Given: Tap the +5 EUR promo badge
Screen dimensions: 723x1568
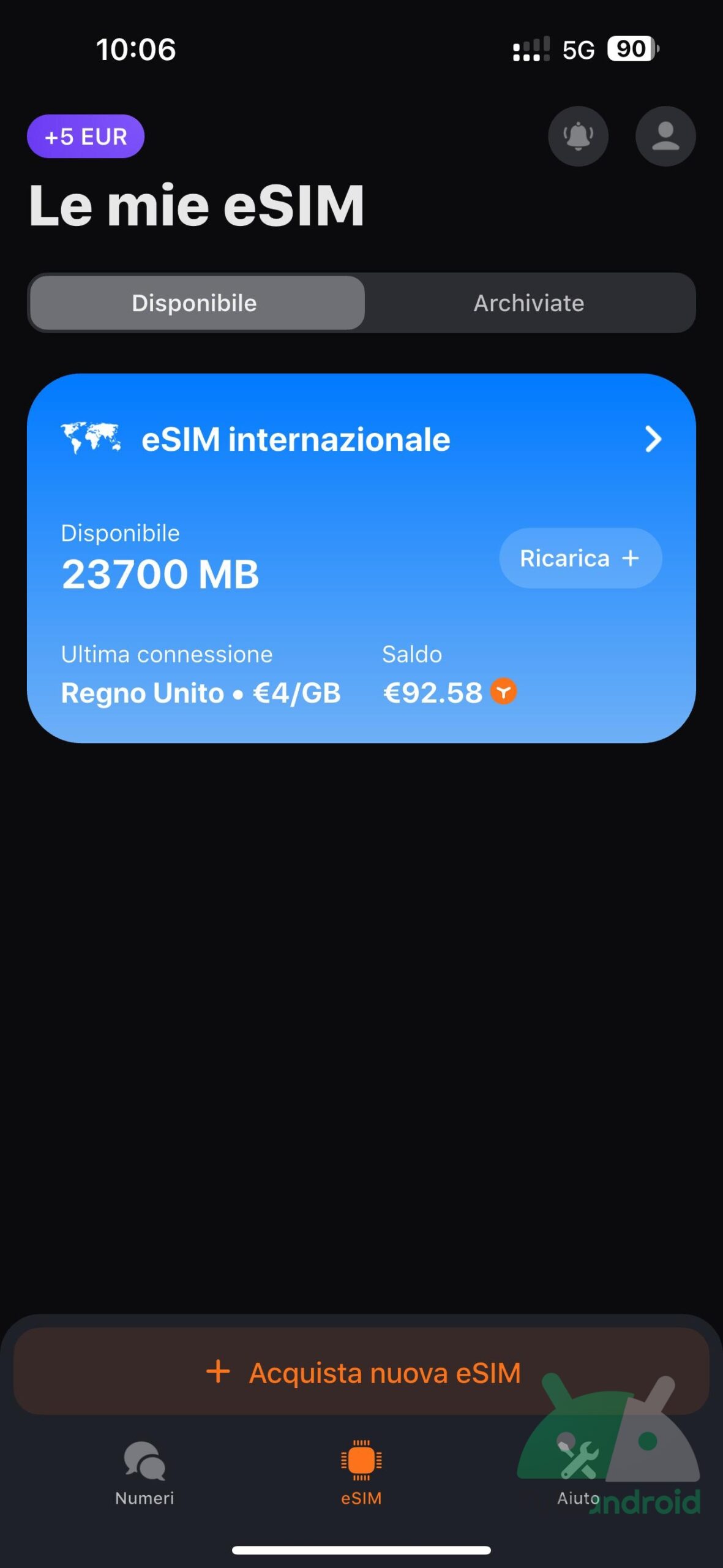Looking at the screenshot, I should [x=86, y=137].
